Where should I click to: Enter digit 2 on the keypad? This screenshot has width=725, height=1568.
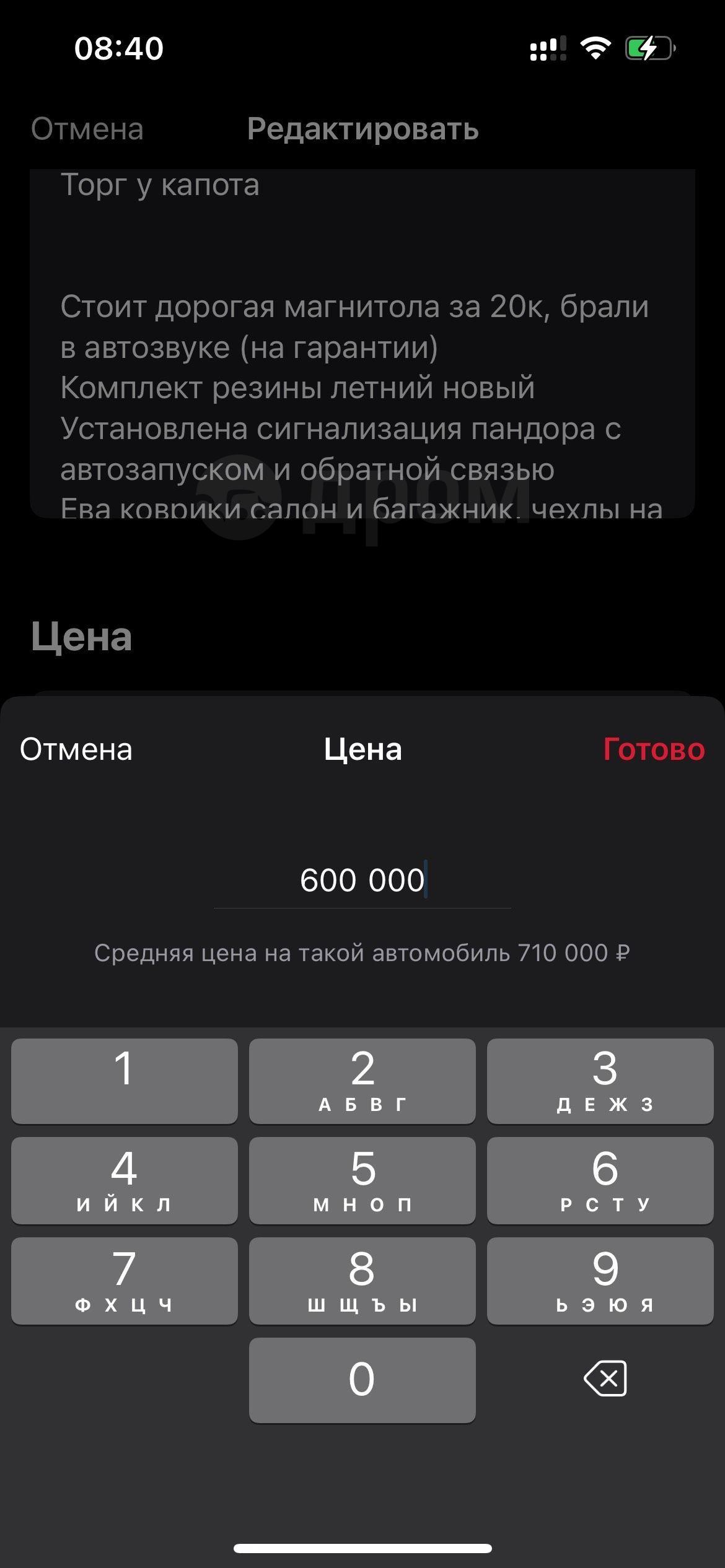pyautogui.click(x=362, y=1081)
